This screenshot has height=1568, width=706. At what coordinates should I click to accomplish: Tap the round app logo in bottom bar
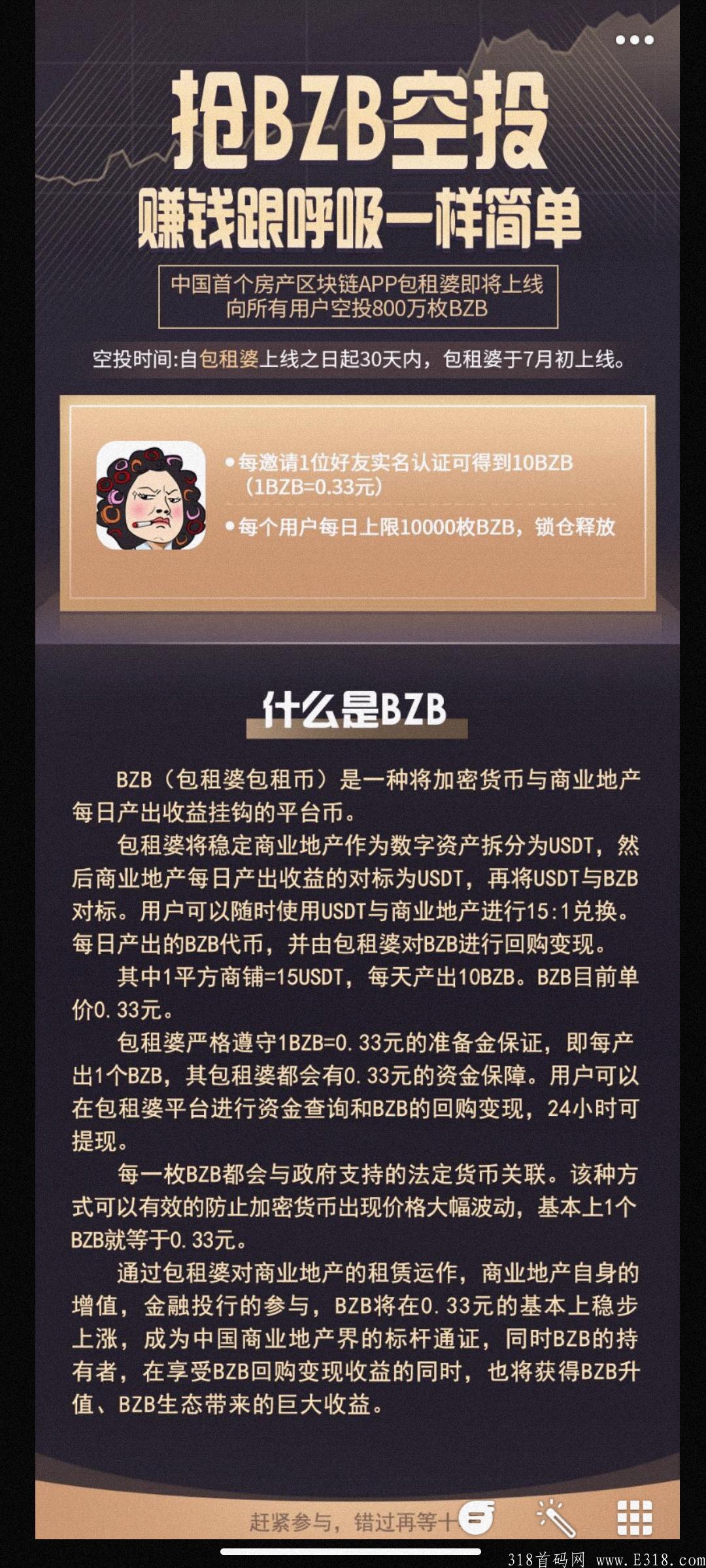pyautogui.click(x=477, y=1516)
